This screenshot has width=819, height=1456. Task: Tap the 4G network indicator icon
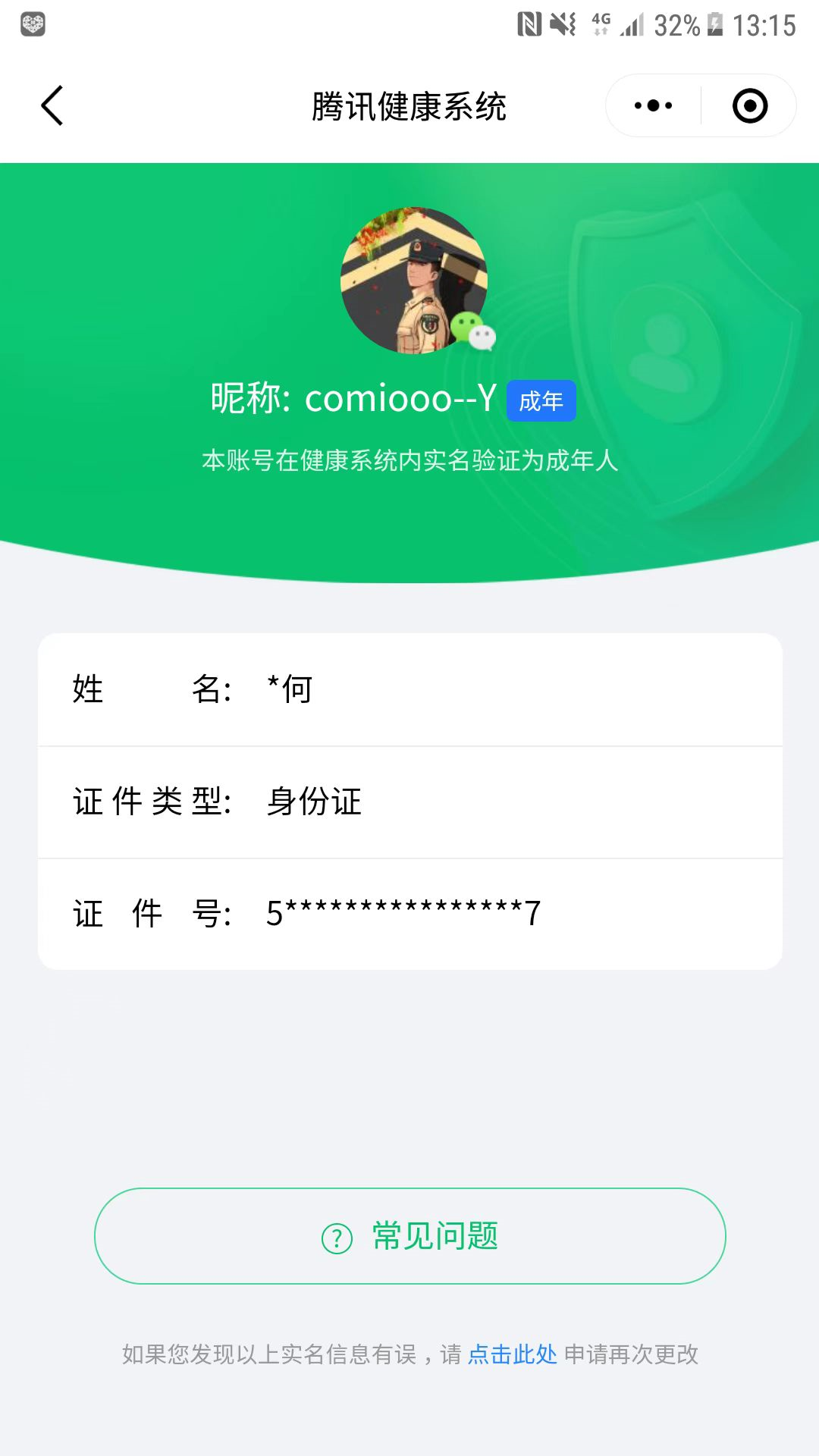click(598, 23)
